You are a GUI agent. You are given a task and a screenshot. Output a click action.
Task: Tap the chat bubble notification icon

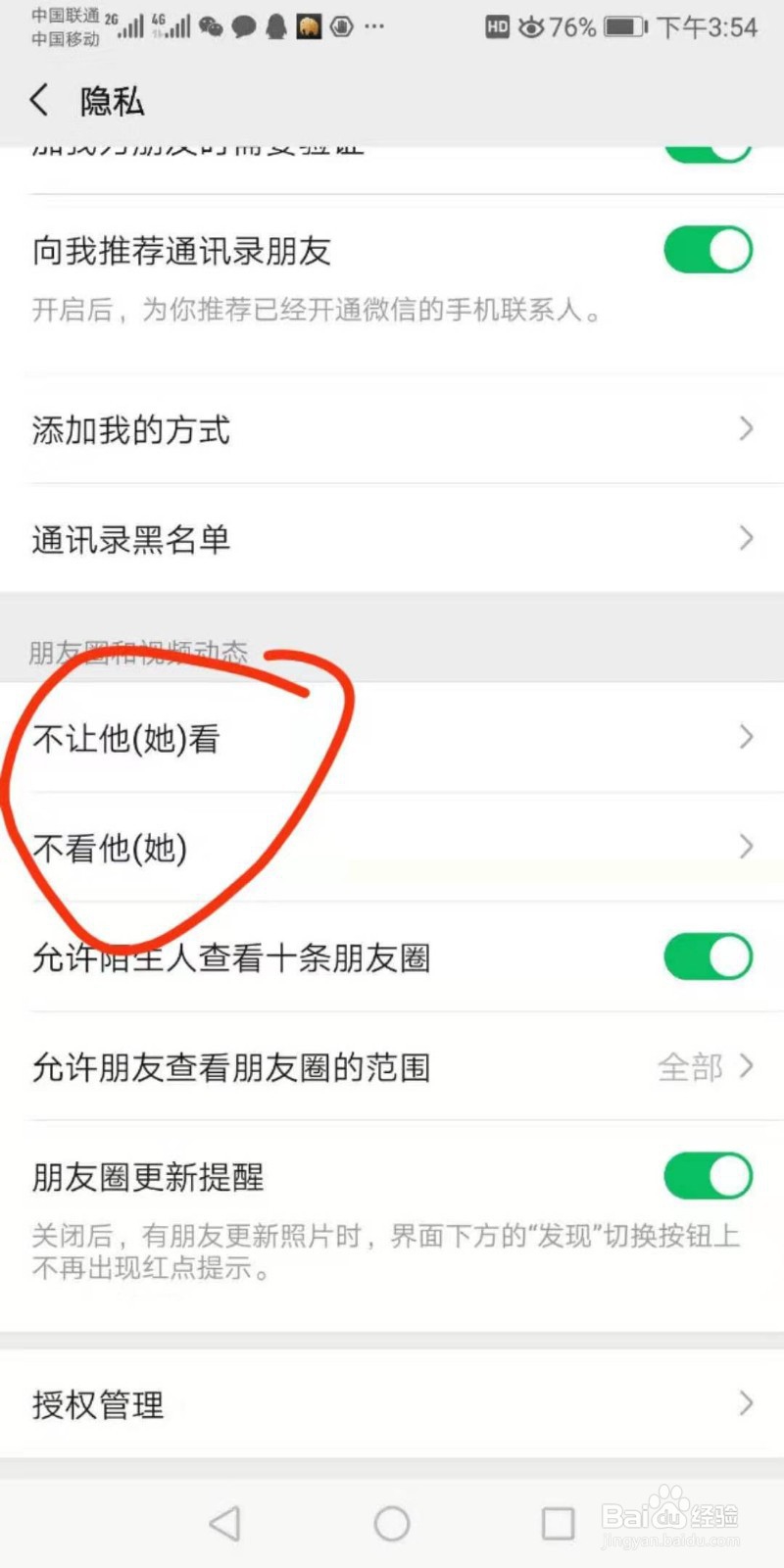pyautogui.click(x=244, y=27)
